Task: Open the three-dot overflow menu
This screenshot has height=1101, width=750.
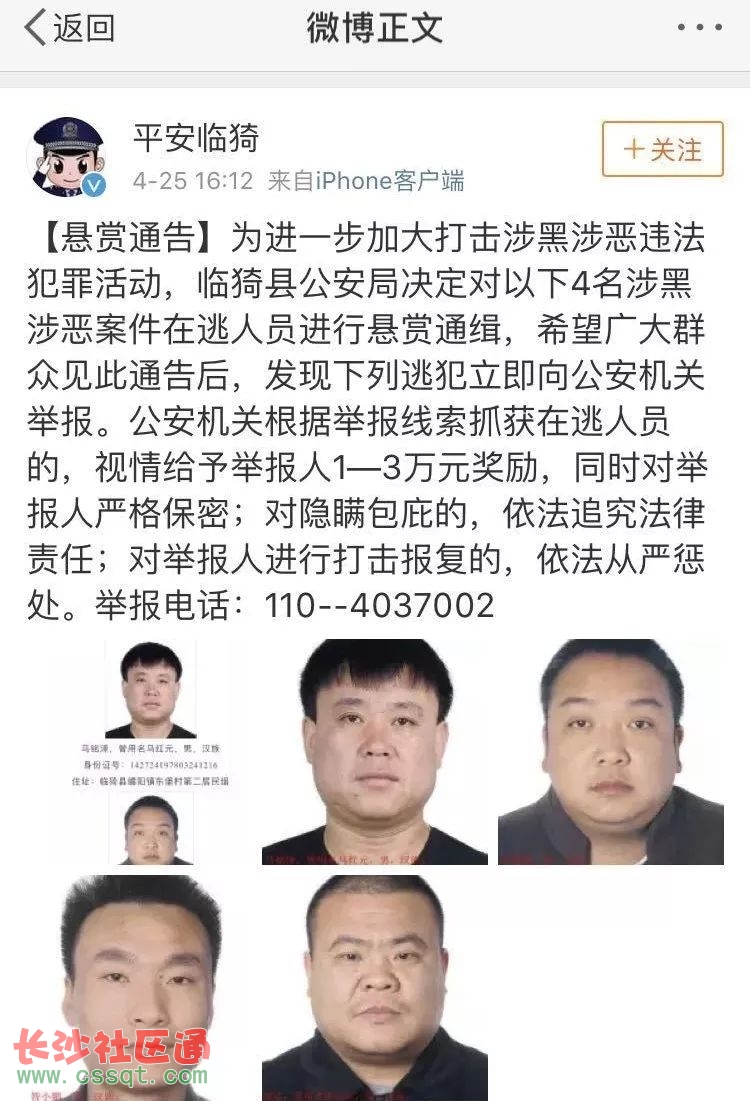Action: click(699, 28)
